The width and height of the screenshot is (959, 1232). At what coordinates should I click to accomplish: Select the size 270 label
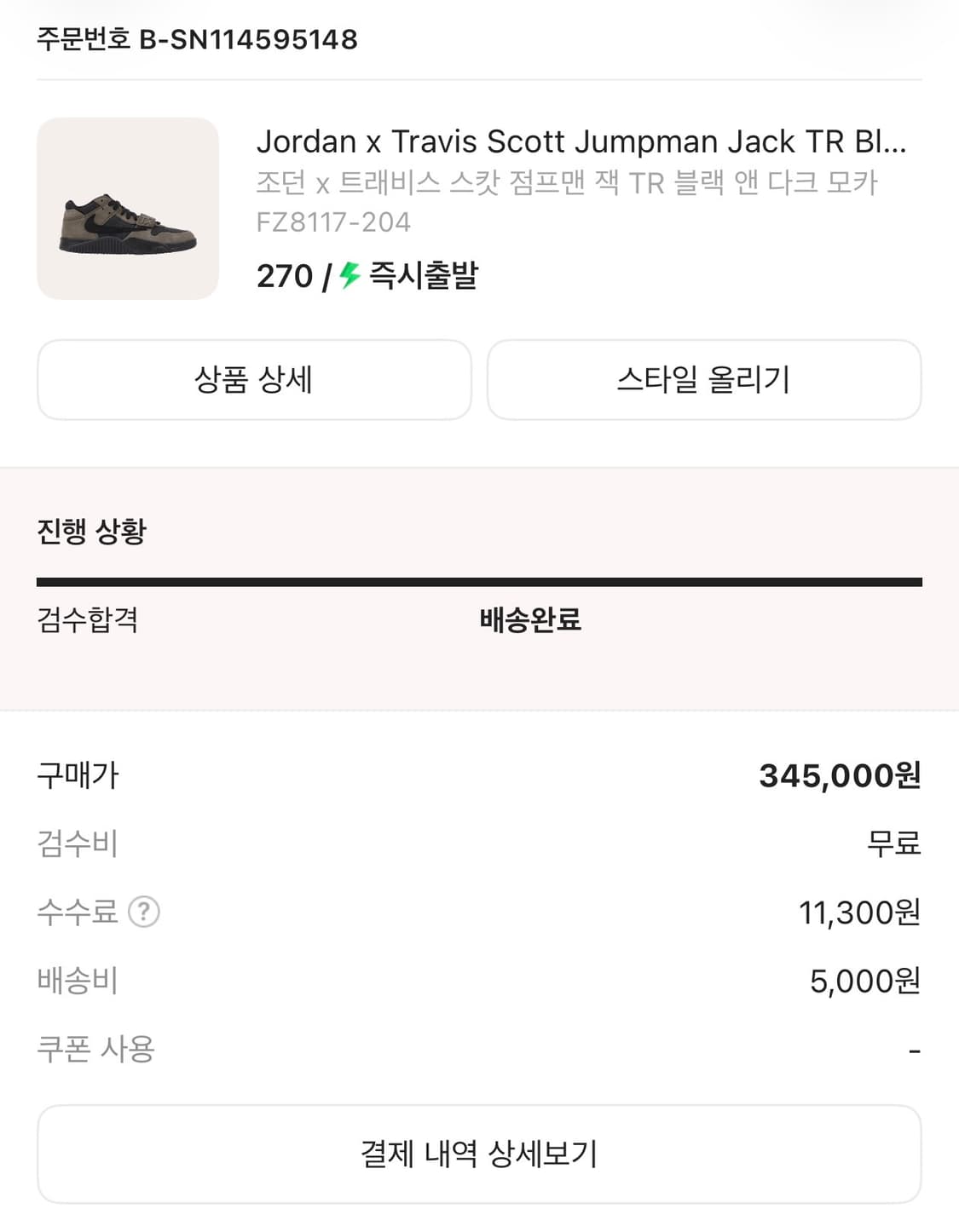tap(282, 275)
